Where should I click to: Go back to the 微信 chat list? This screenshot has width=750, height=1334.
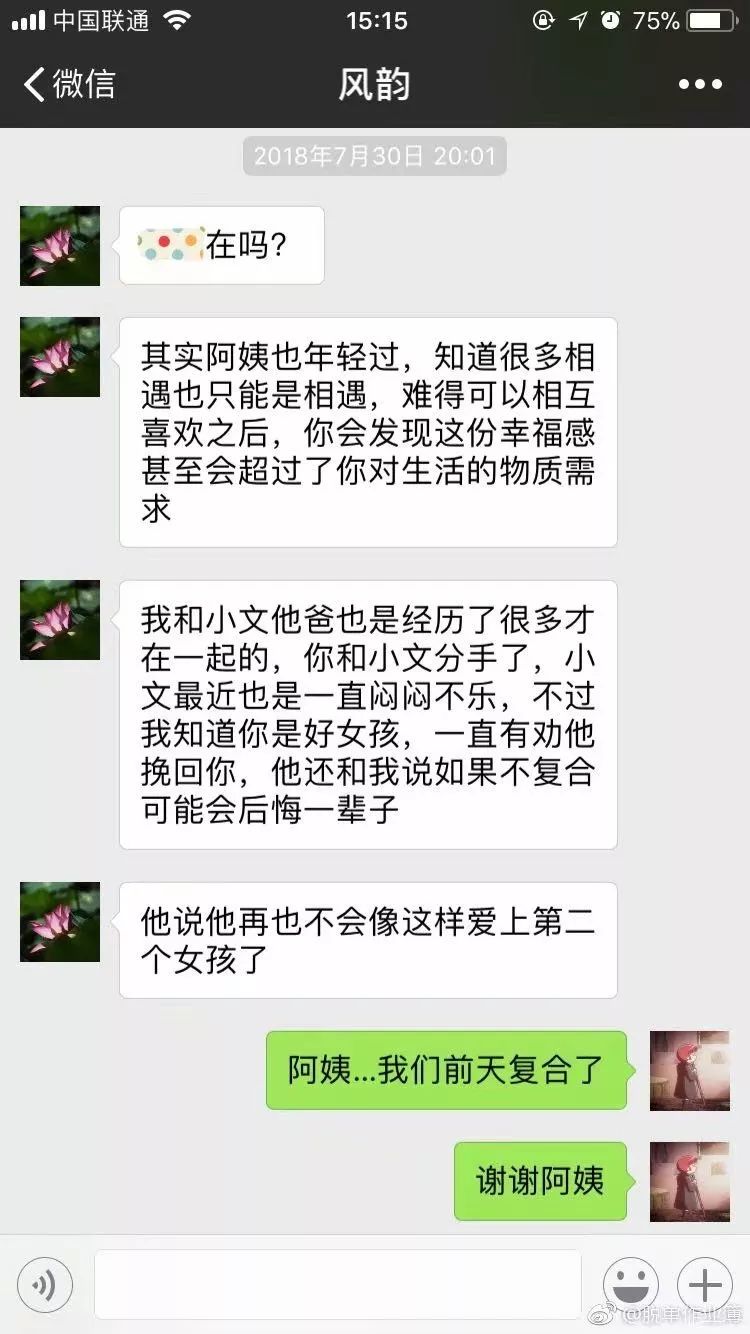[x=68, y=84]
